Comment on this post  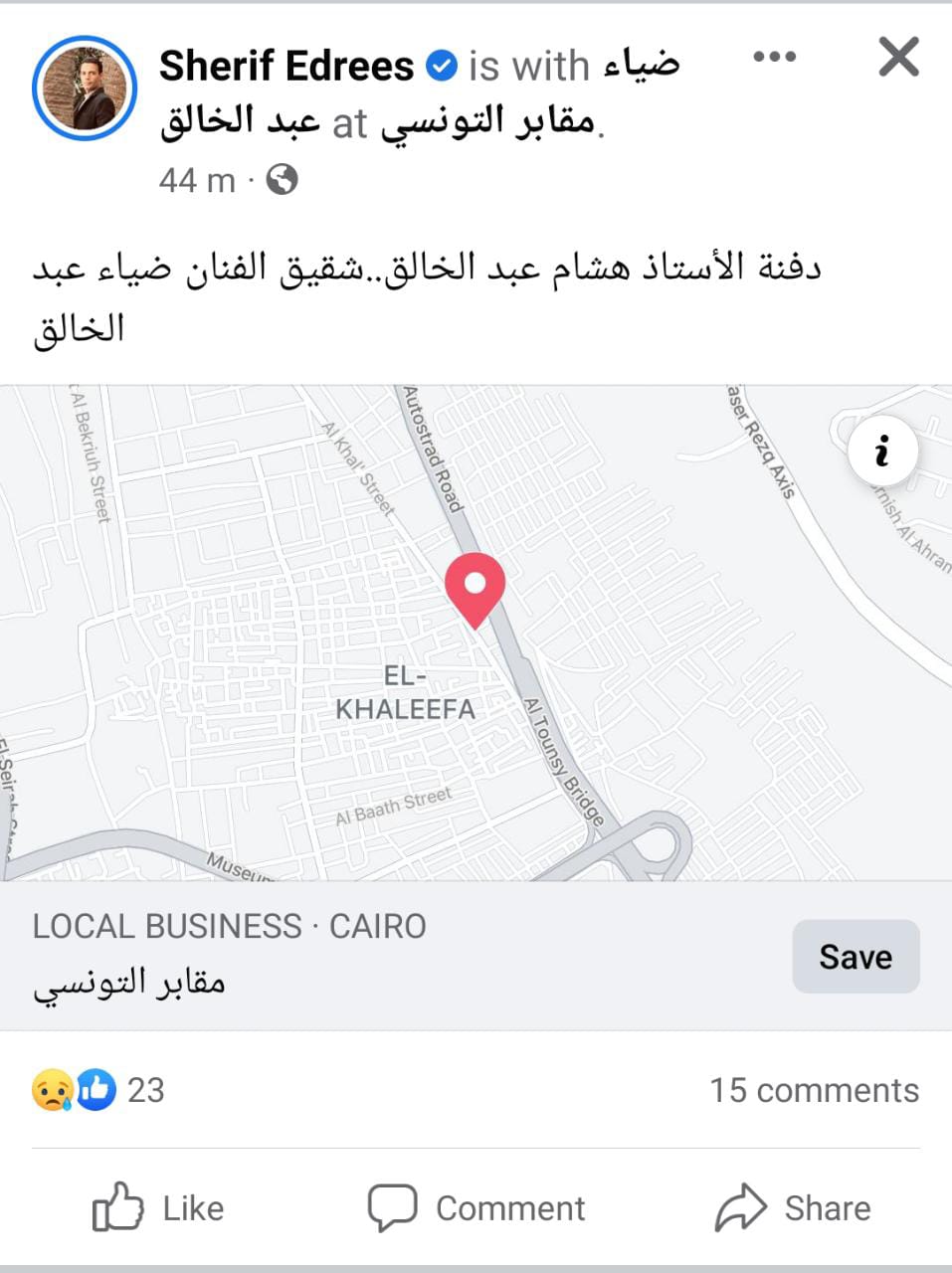pyautogui.click(x=477, y=1208)
